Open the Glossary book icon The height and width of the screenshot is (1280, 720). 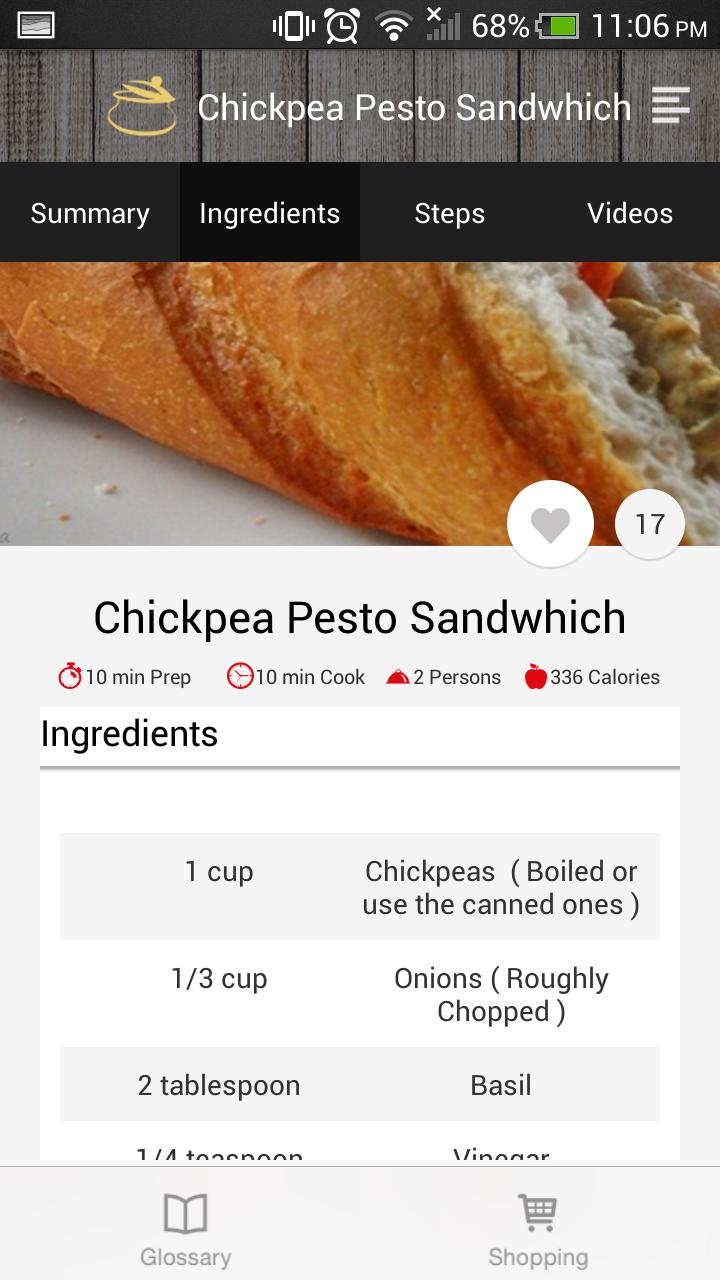coord(184,1212)
